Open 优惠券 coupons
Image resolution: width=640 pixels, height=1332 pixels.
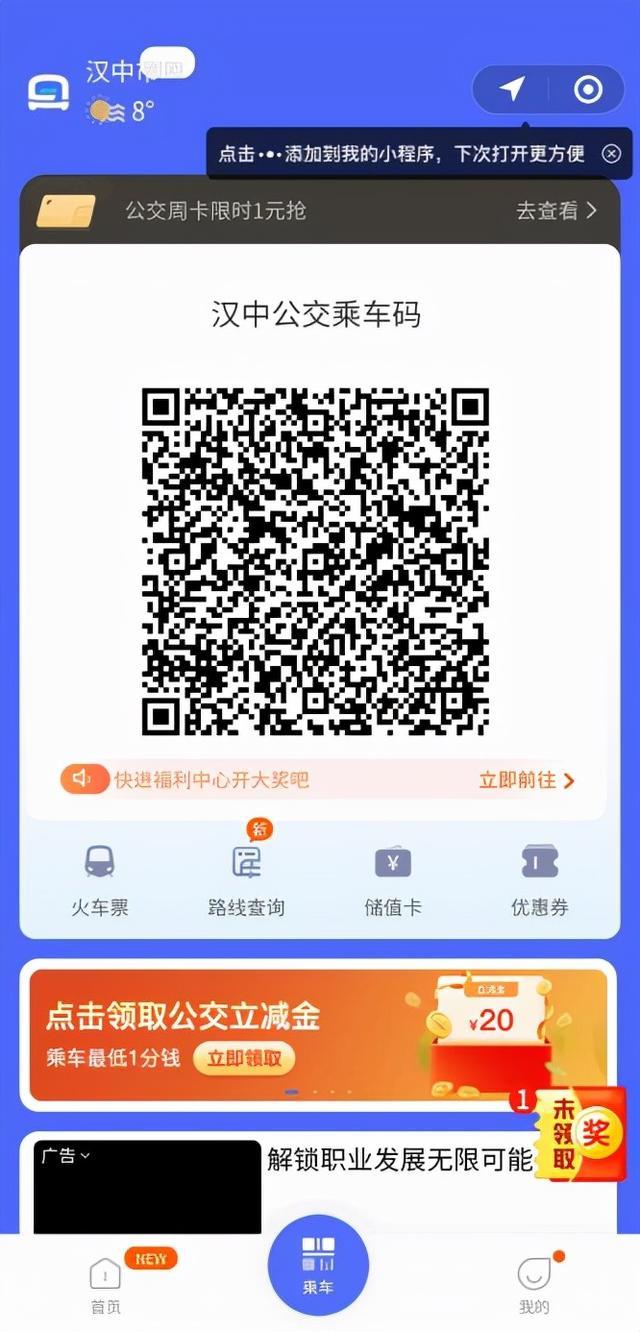pyautogui.click(x=540, y=880)
